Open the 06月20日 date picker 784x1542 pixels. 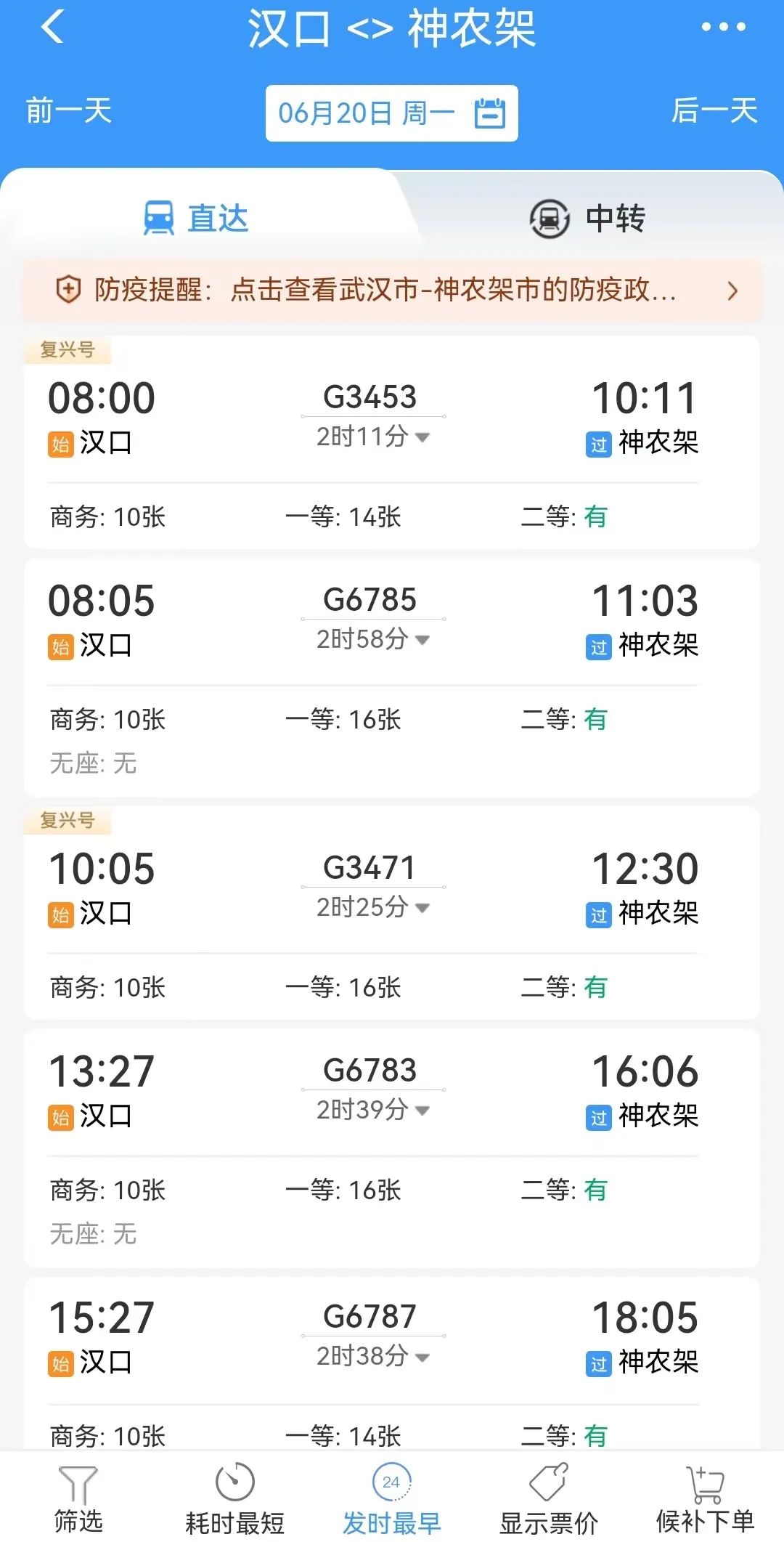pyautogui.click(x=391, y=113)
